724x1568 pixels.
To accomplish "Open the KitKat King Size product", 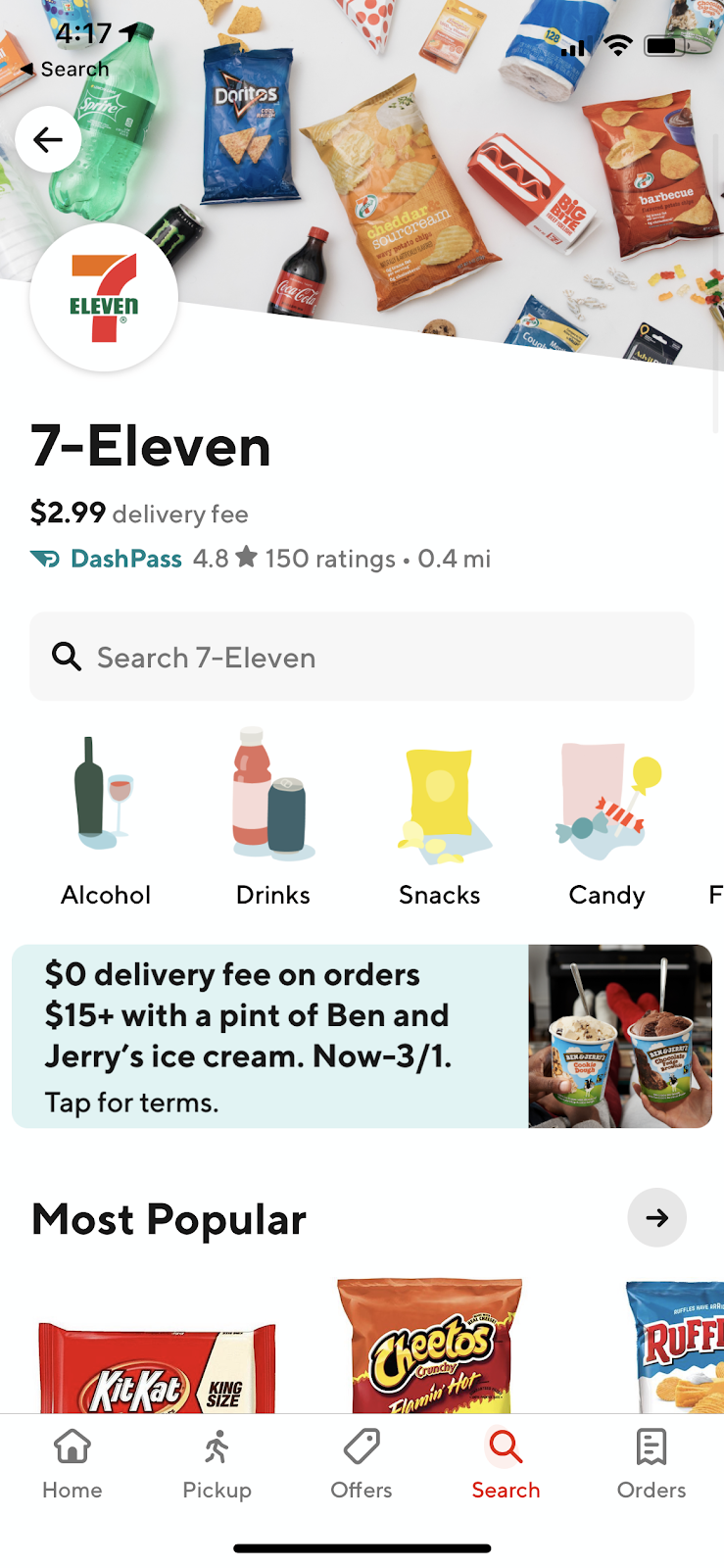I will pyautogui.click(x=157, y=1366).
